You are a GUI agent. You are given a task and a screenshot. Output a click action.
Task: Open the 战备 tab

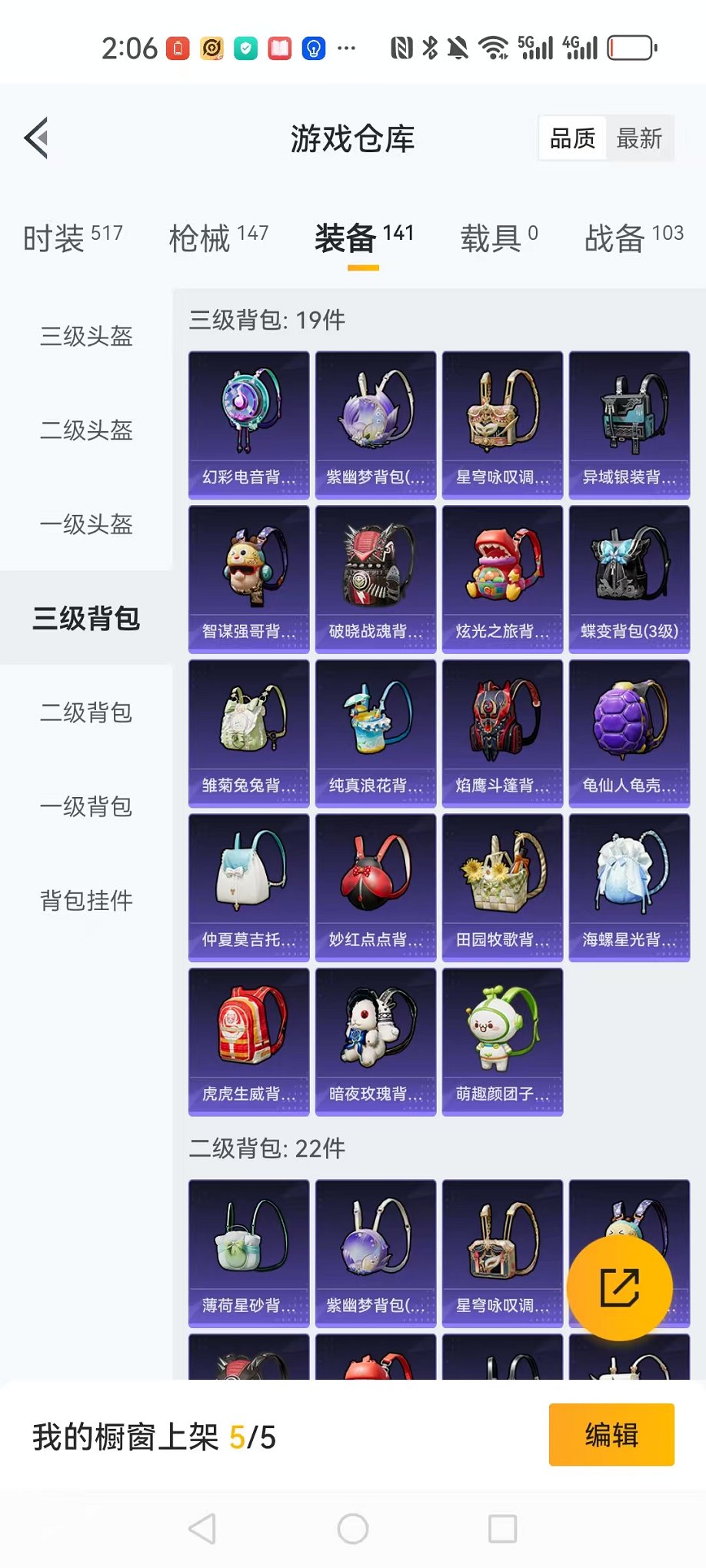coord(633,238)
